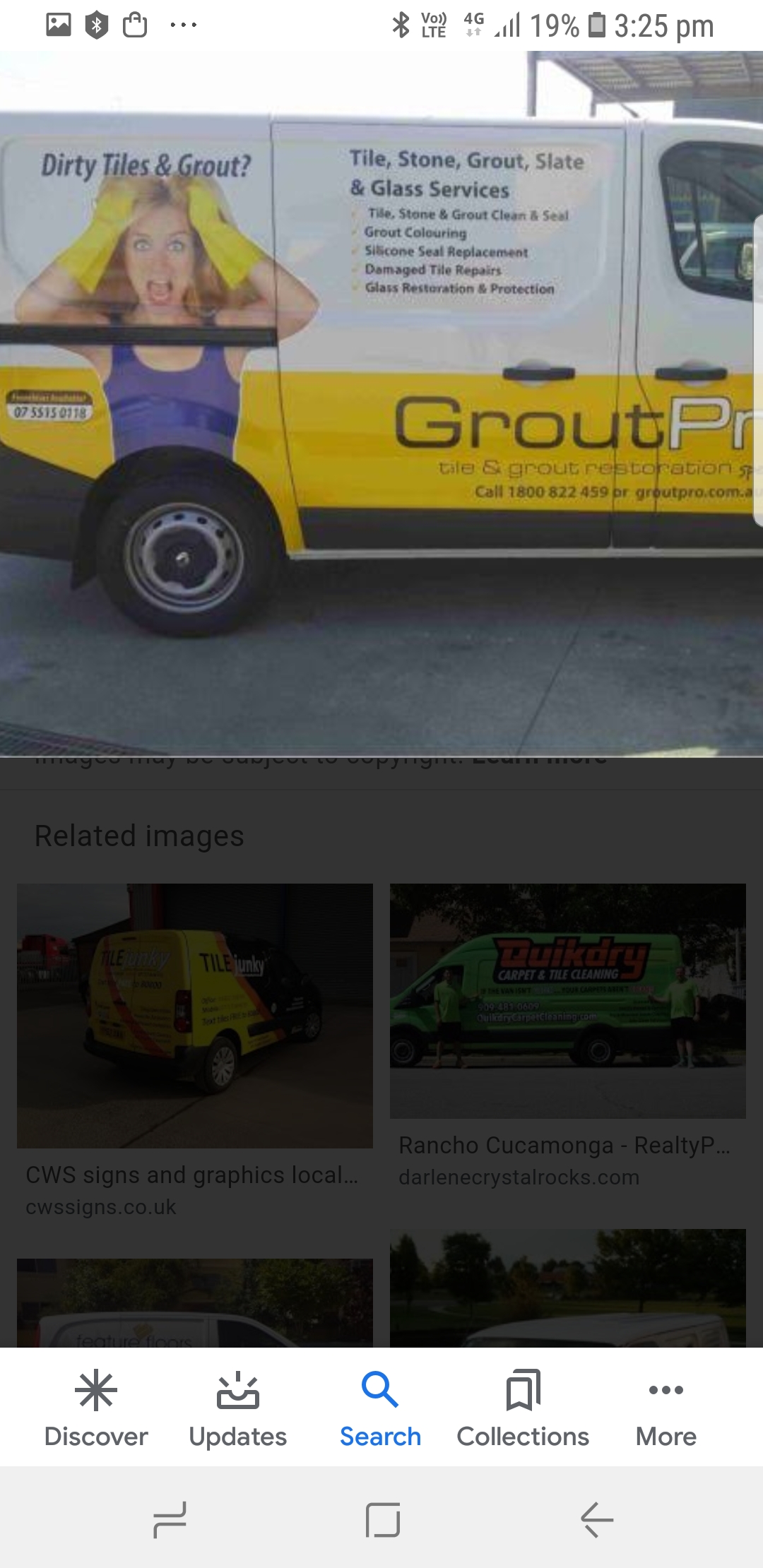Tap the system home button
This screenshot has height=1568, width=763.
coord(382,1519)
